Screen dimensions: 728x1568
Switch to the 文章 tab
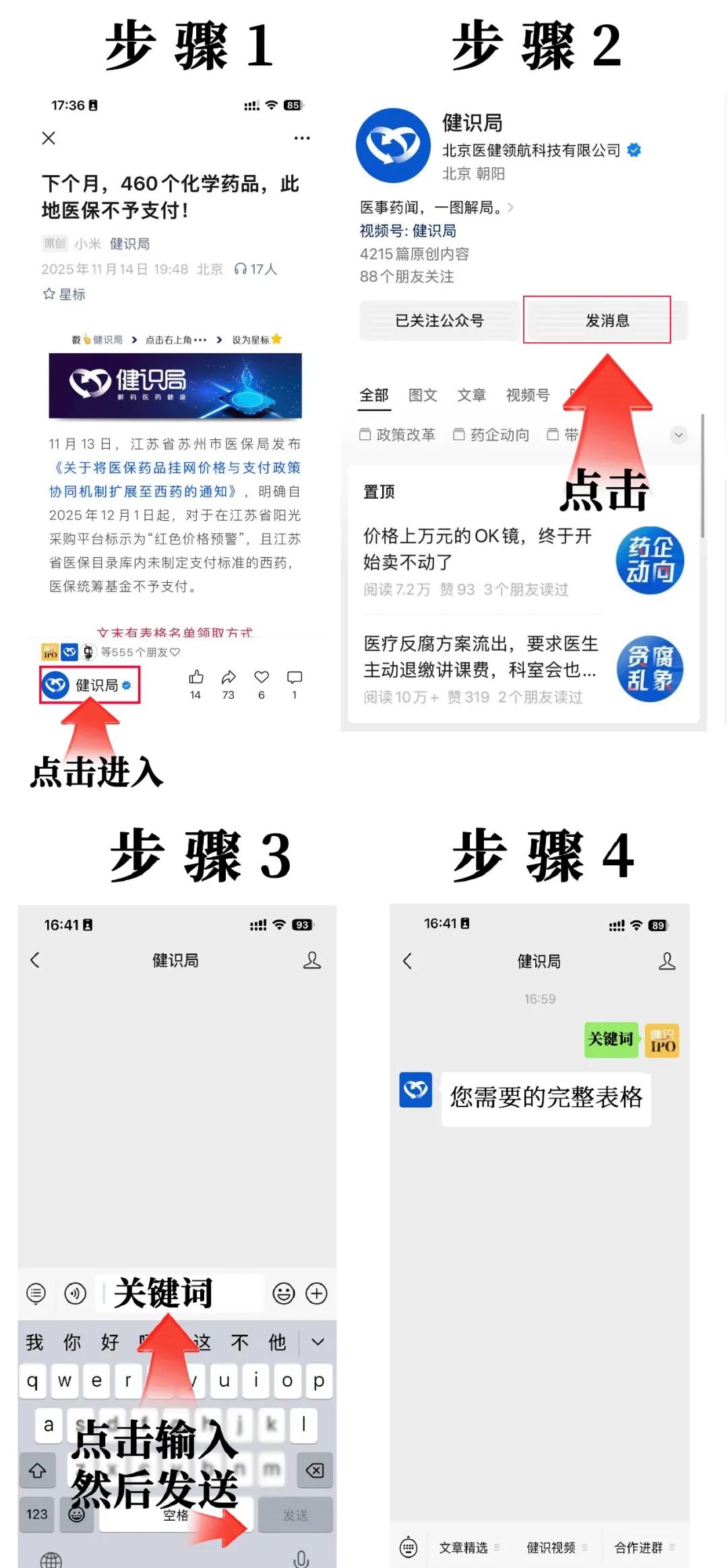pyautogui.click(x=472, y=396)
